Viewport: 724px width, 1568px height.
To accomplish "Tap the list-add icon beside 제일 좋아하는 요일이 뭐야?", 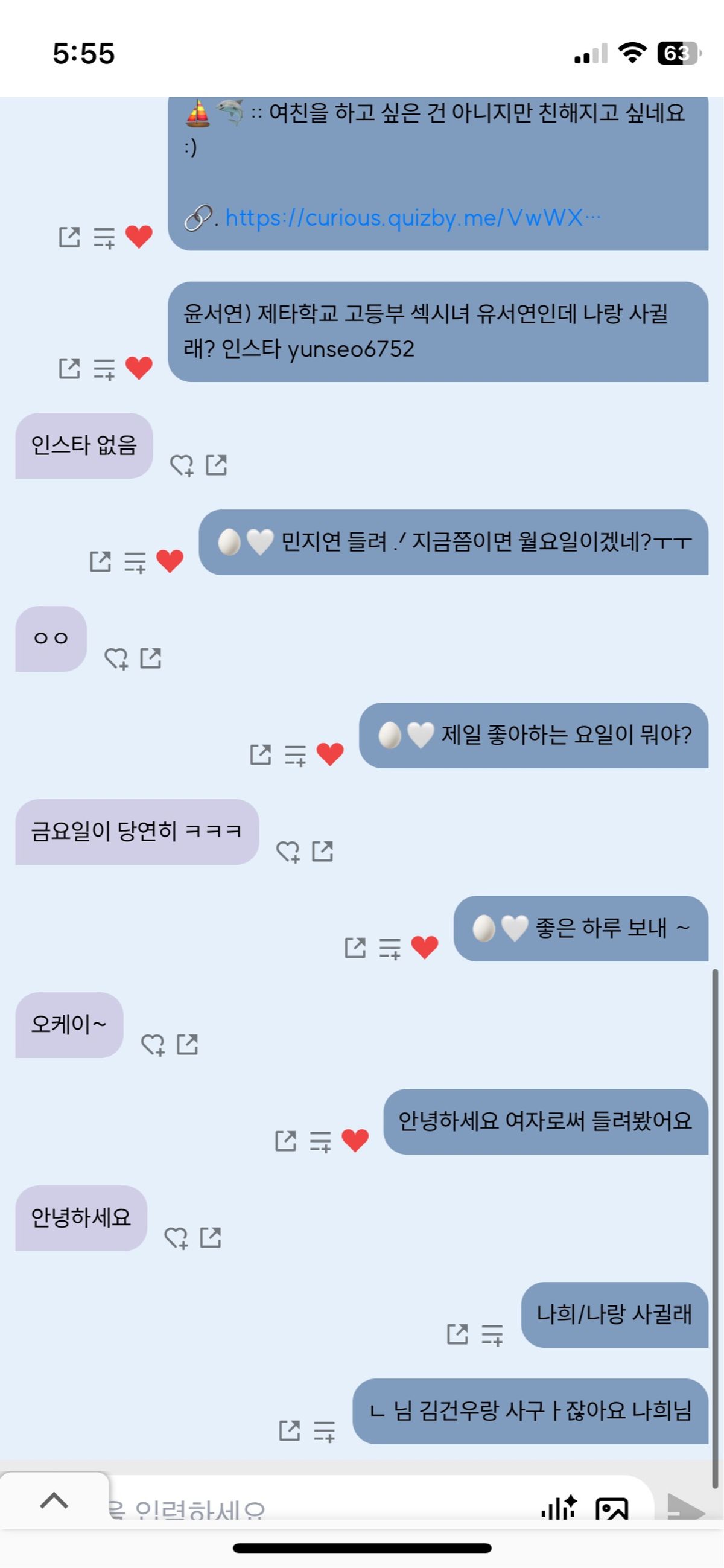I will [x=295, y=755].
